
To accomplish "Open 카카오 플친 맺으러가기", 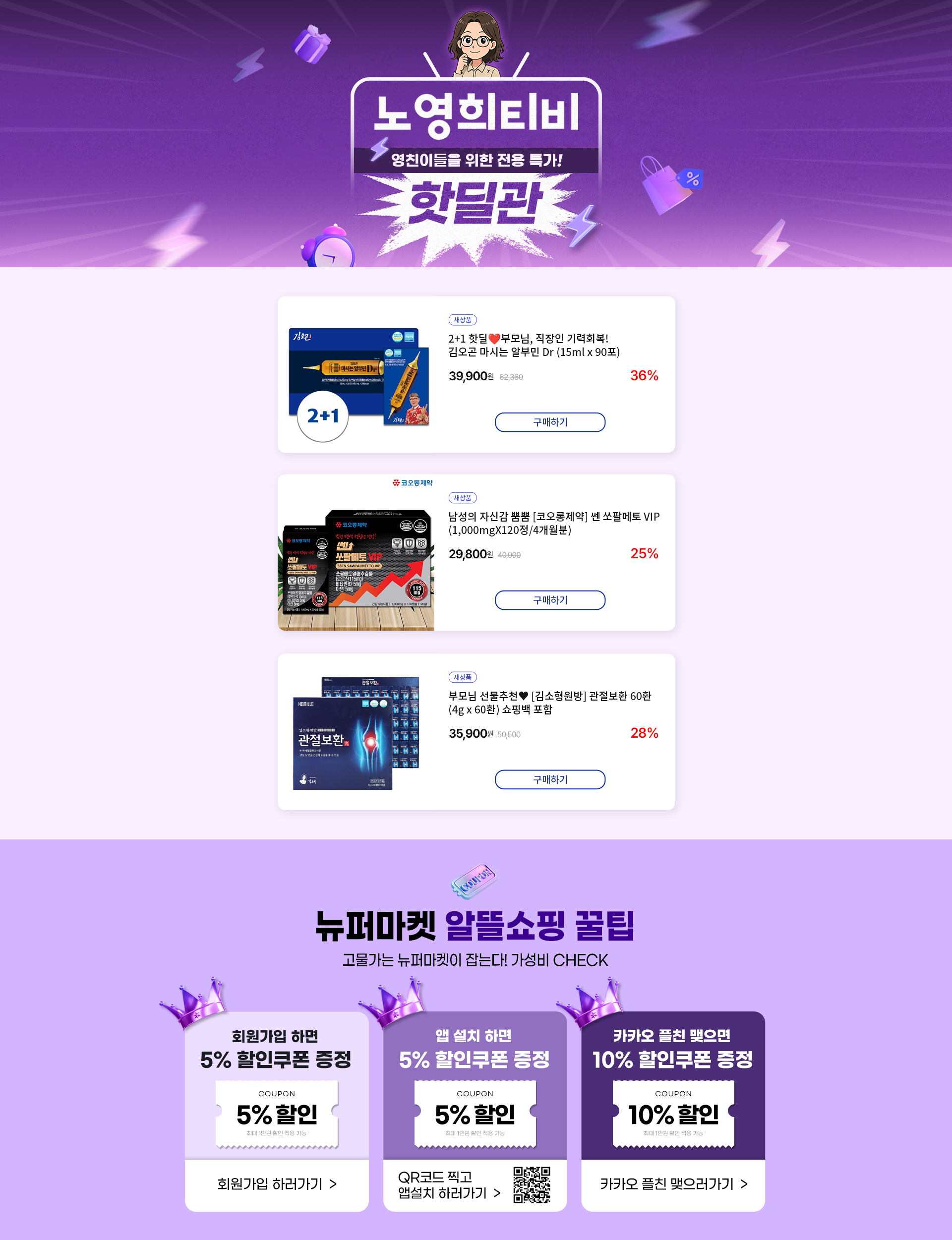I will click(x=673, y=1184).
